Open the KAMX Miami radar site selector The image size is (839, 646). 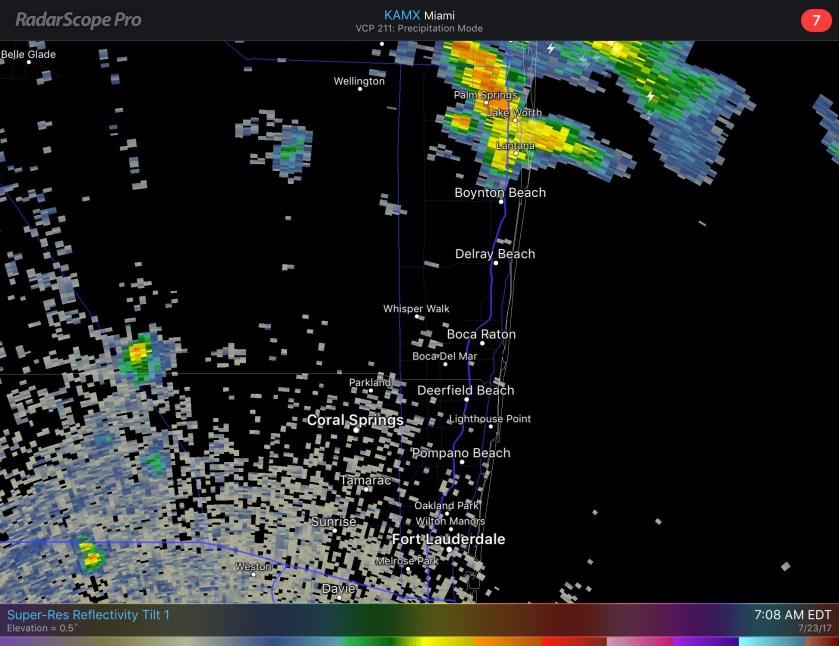point(419,15)
